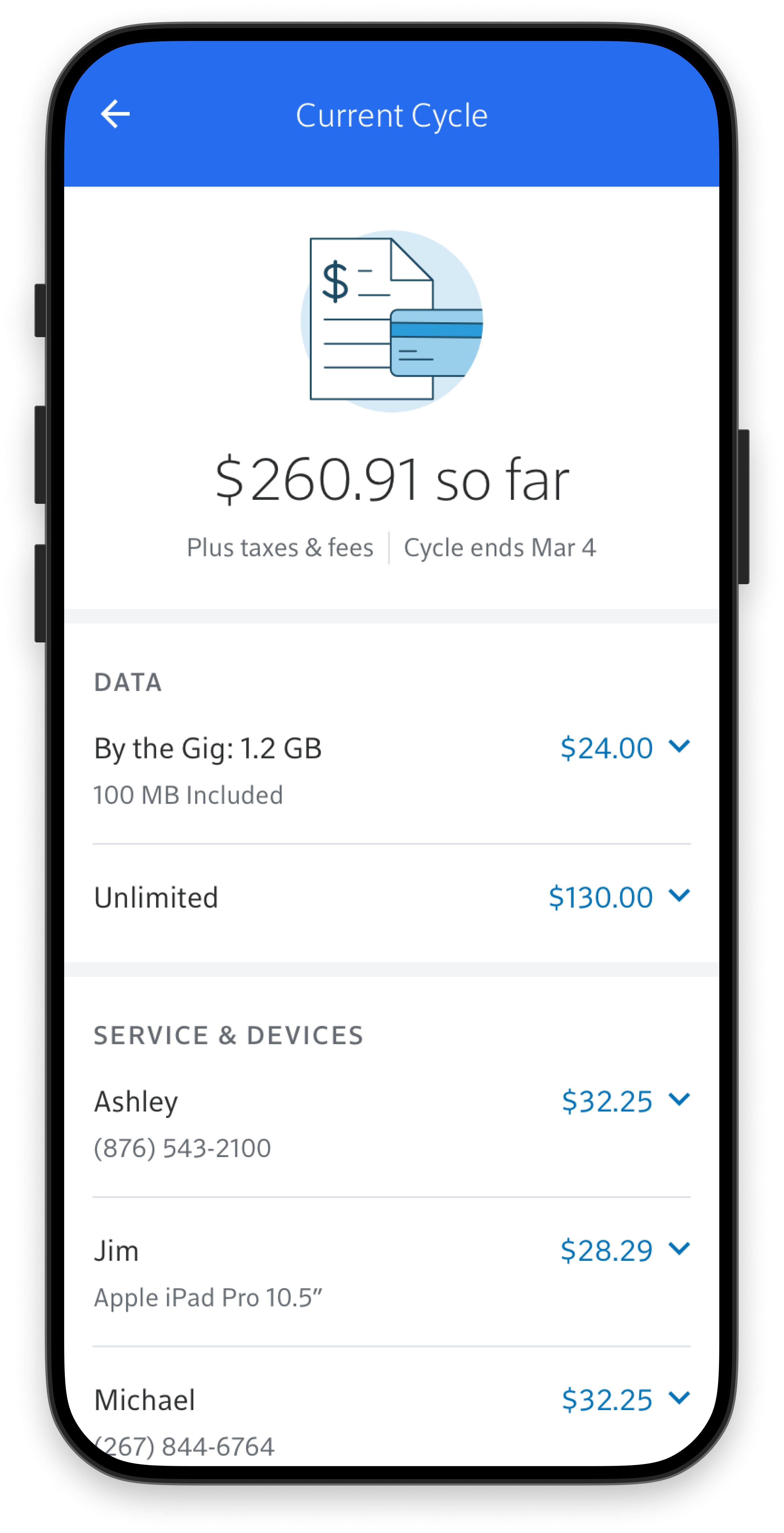784x1533 pixels.
Task: Expand Jim's iPad Pro $28.29 details
Action: coord(679,1248)
